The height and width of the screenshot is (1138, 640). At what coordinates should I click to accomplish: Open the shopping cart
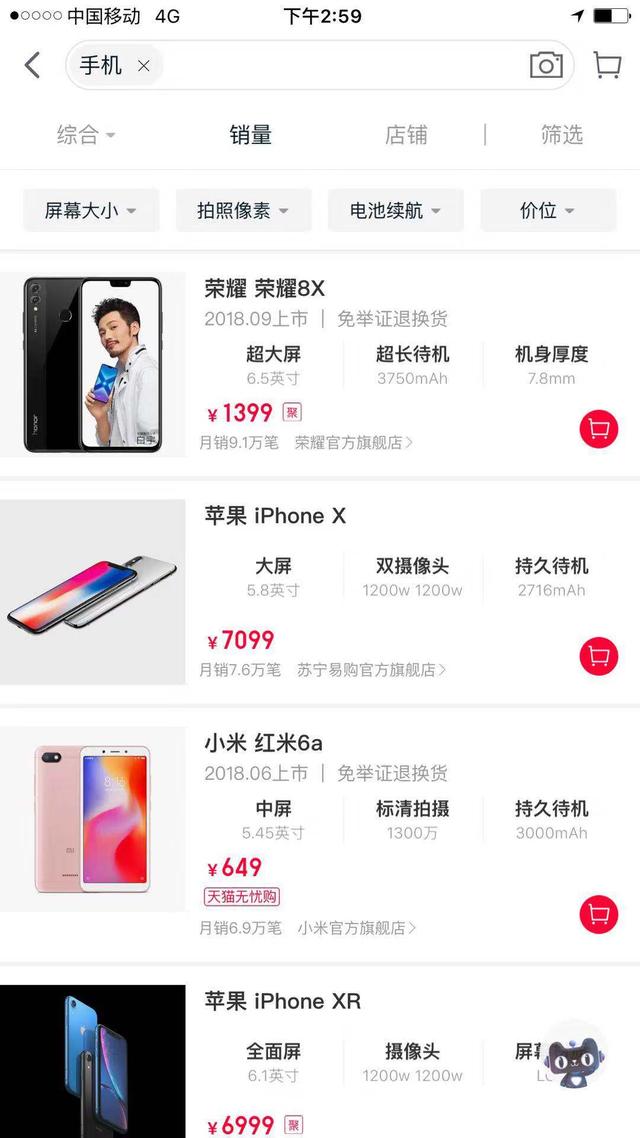pos(607,66)
